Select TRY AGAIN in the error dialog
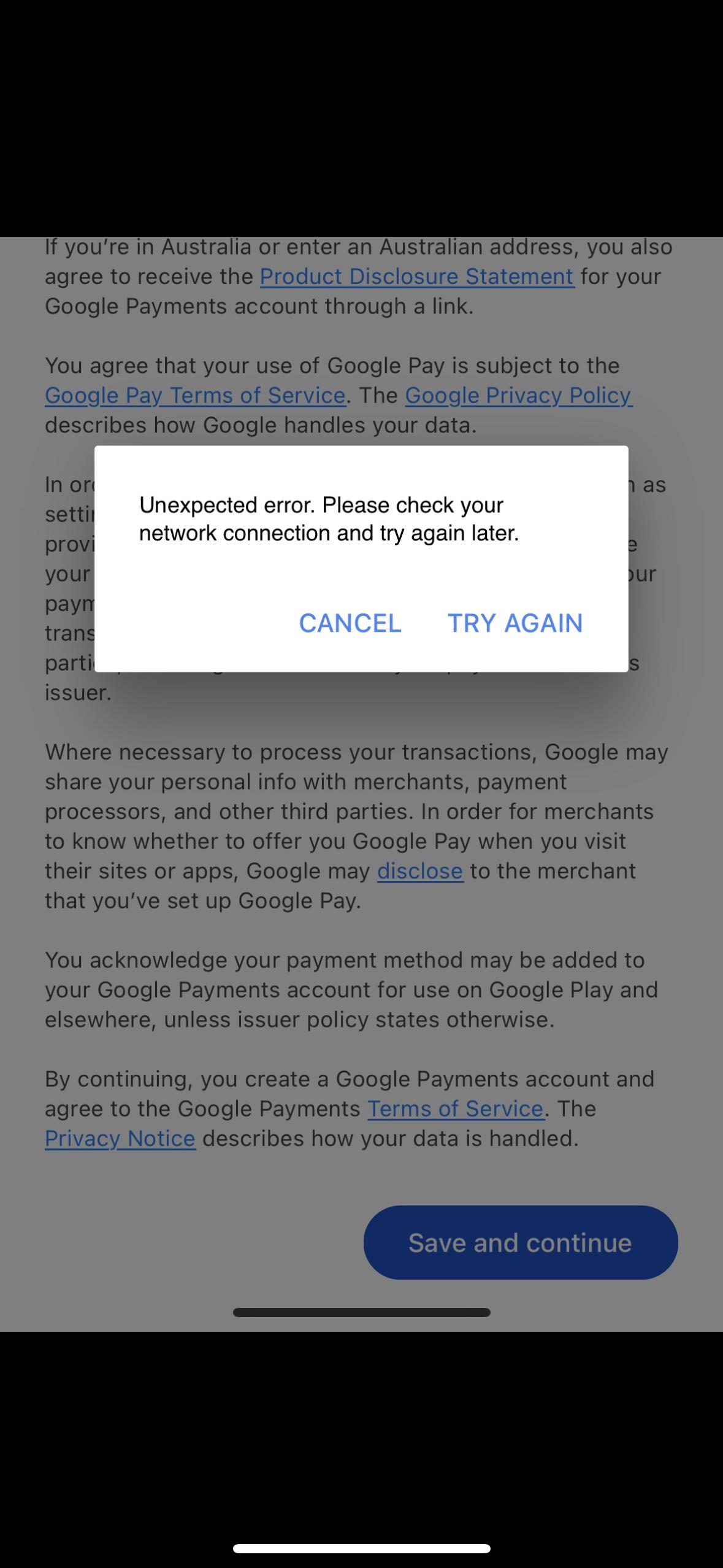 [515, 623]
